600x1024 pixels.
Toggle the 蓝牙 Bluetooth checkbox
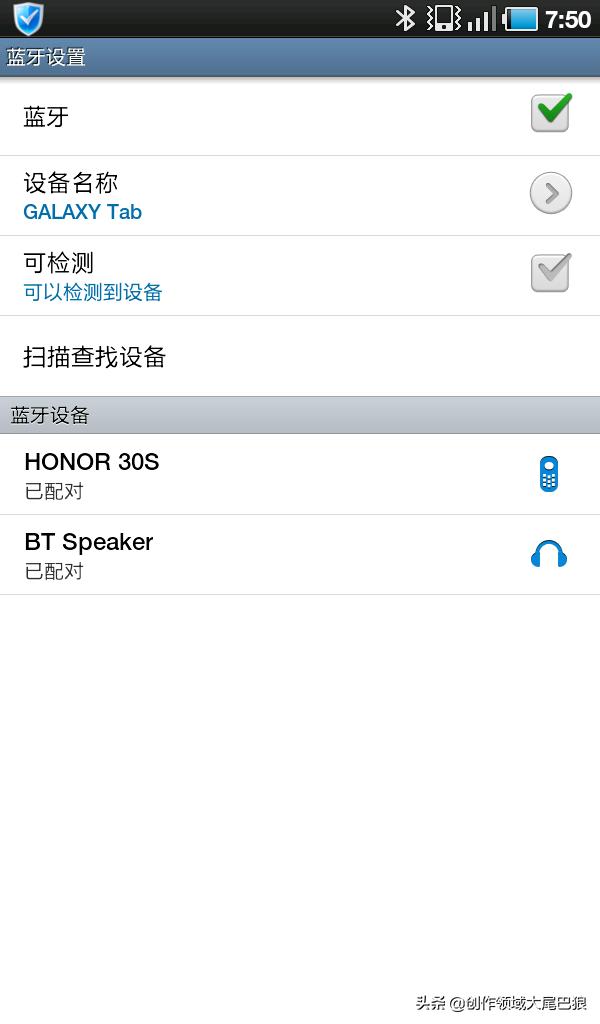point(550,114)
